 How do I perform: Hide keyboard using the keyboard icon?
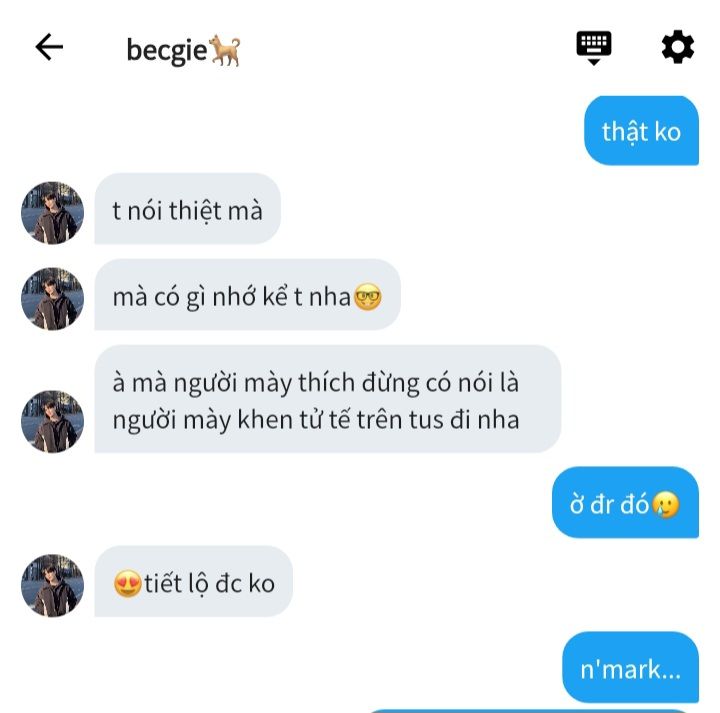coord(594,47)
